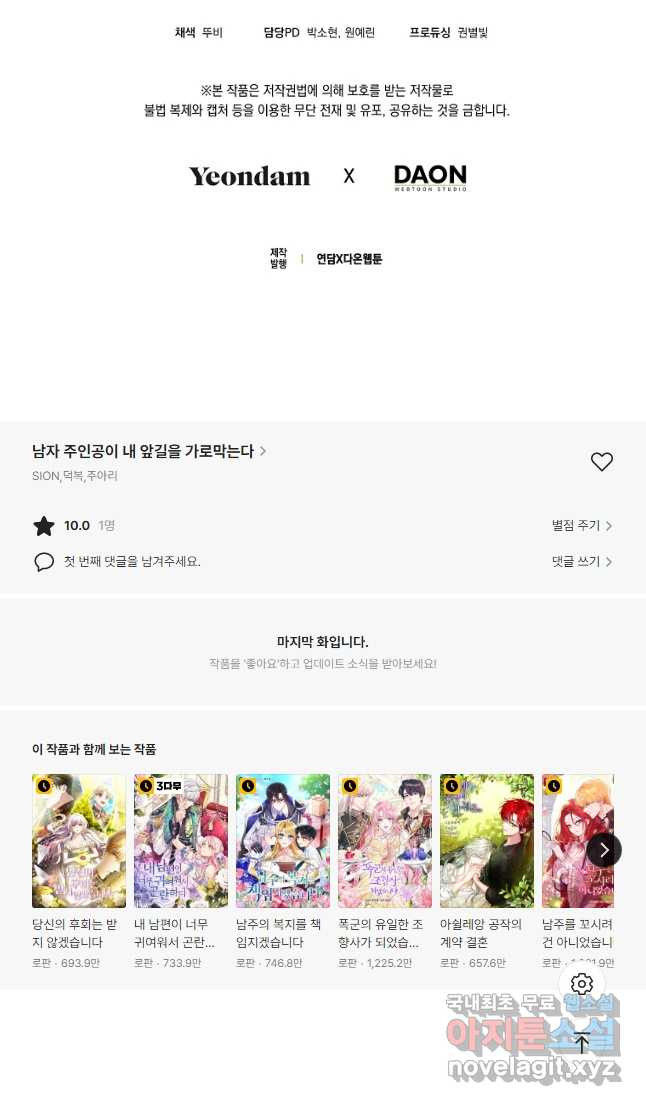Like this series with the heart icon
Screen dimensions: 646x1106
tap(601, 462)
